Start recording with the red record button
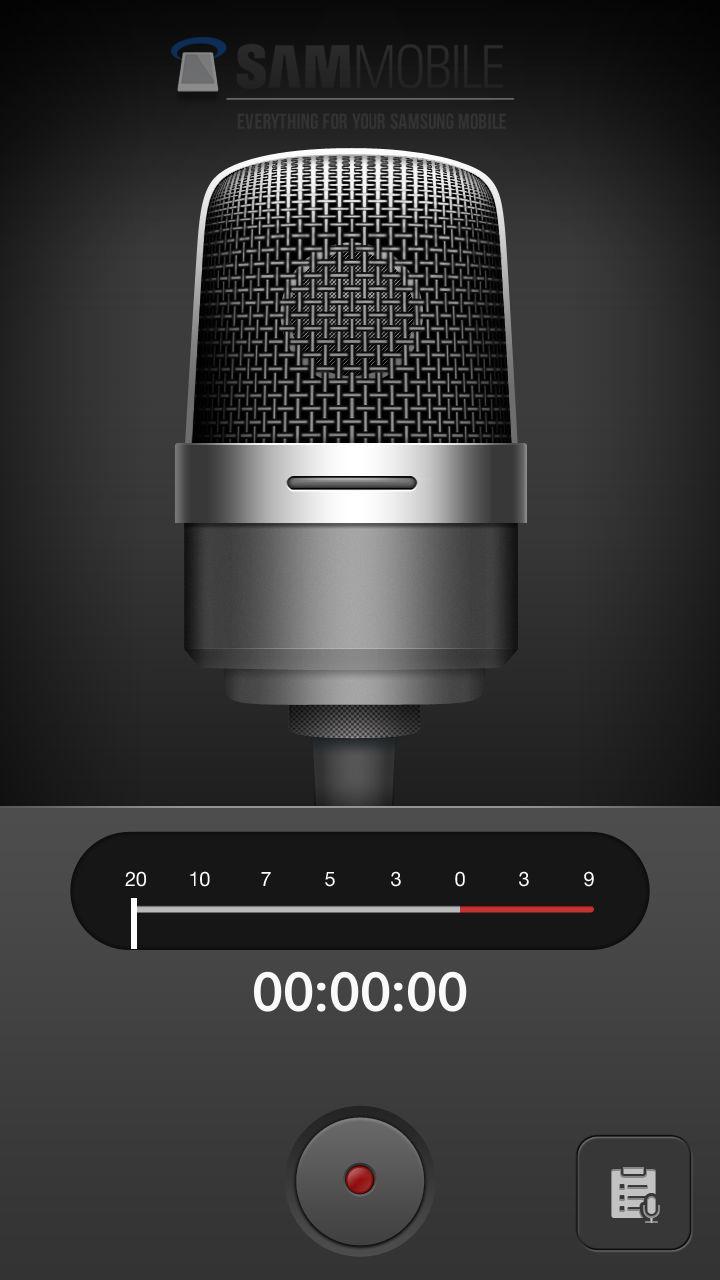Viewport: 720px width, 1280px height. point(360,1180)
